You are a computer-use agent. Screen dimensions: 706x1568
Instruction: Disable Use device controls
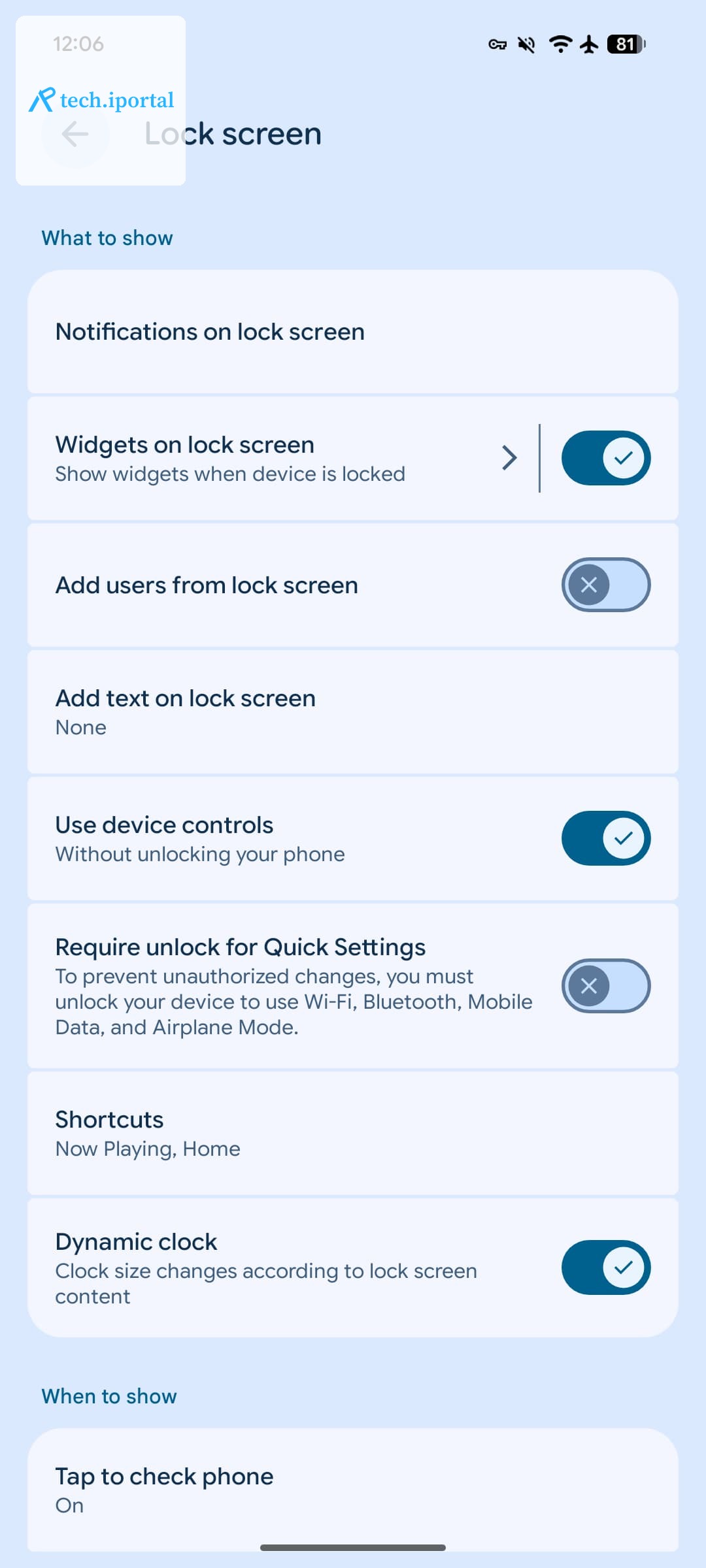[606, 838]
